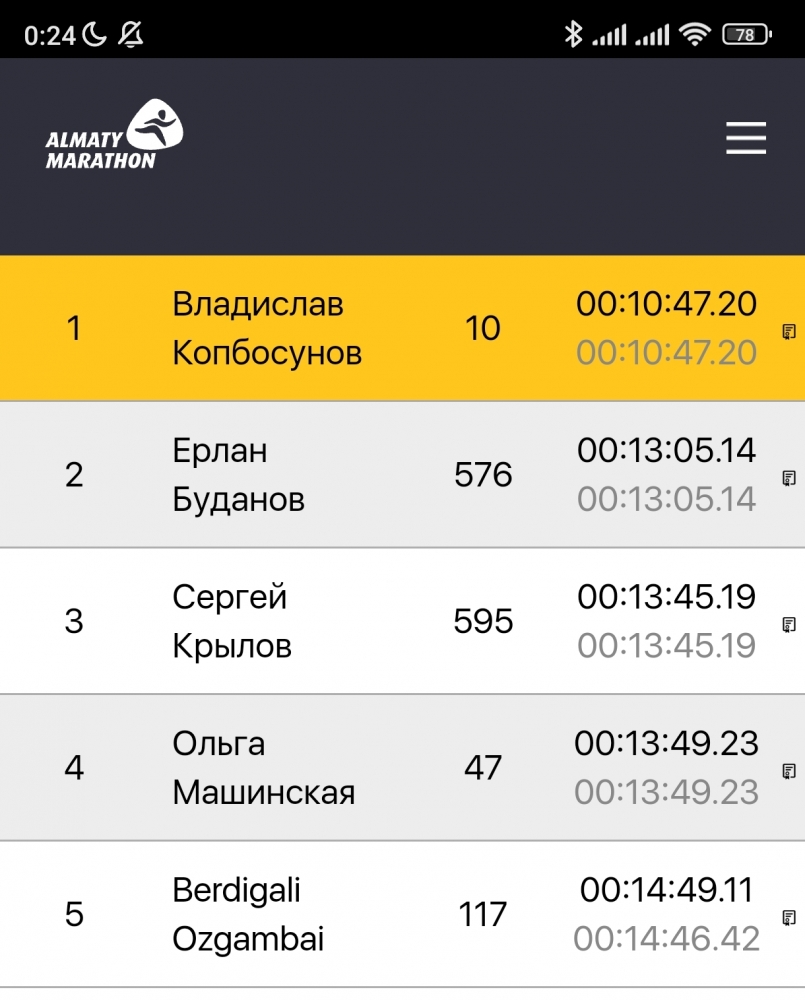Tap the certificate icon for Ольга Машинская
This screenshot has width=805, height=1000.
(x=789, y=771)
